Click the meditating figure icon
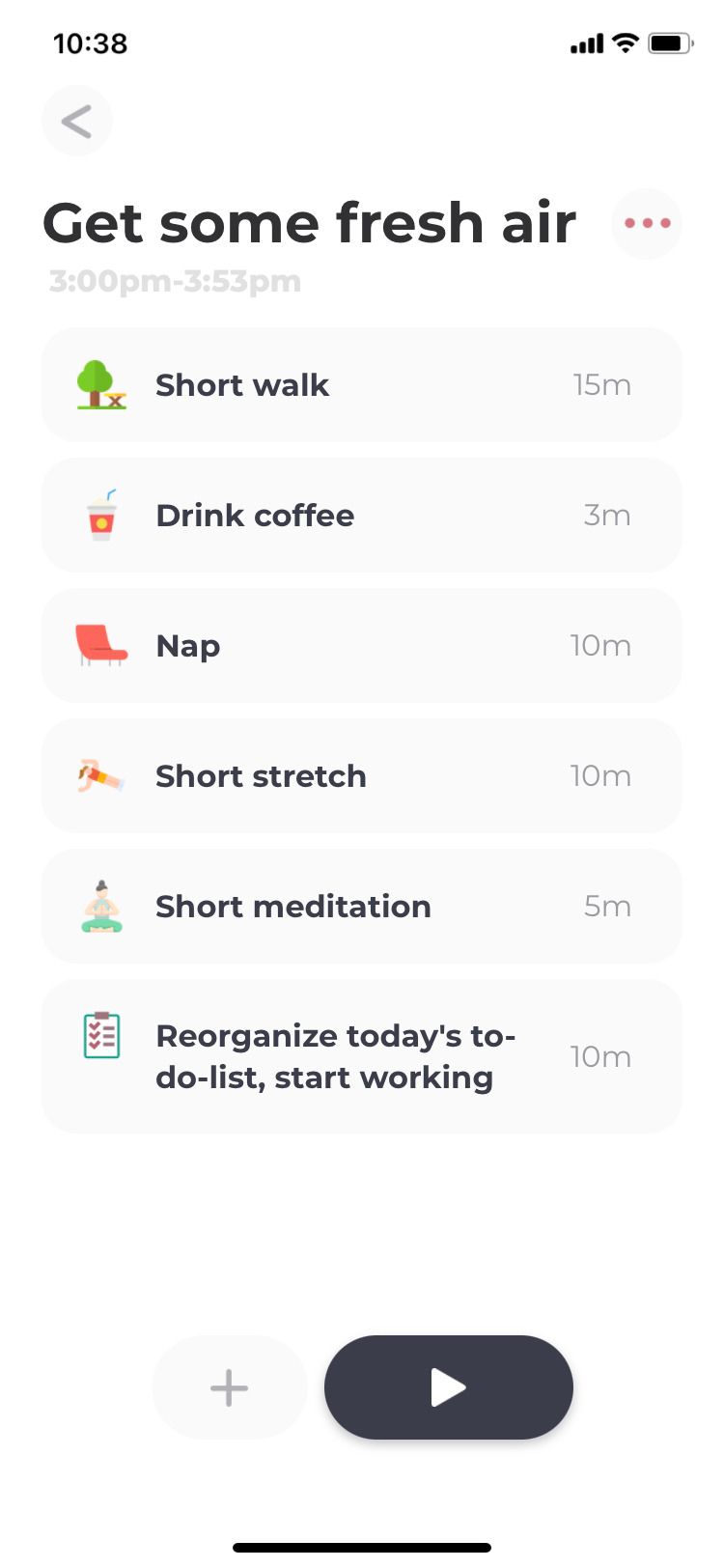Image resolution: width=724 pixels, height=1568 pixels. point(99,906)
